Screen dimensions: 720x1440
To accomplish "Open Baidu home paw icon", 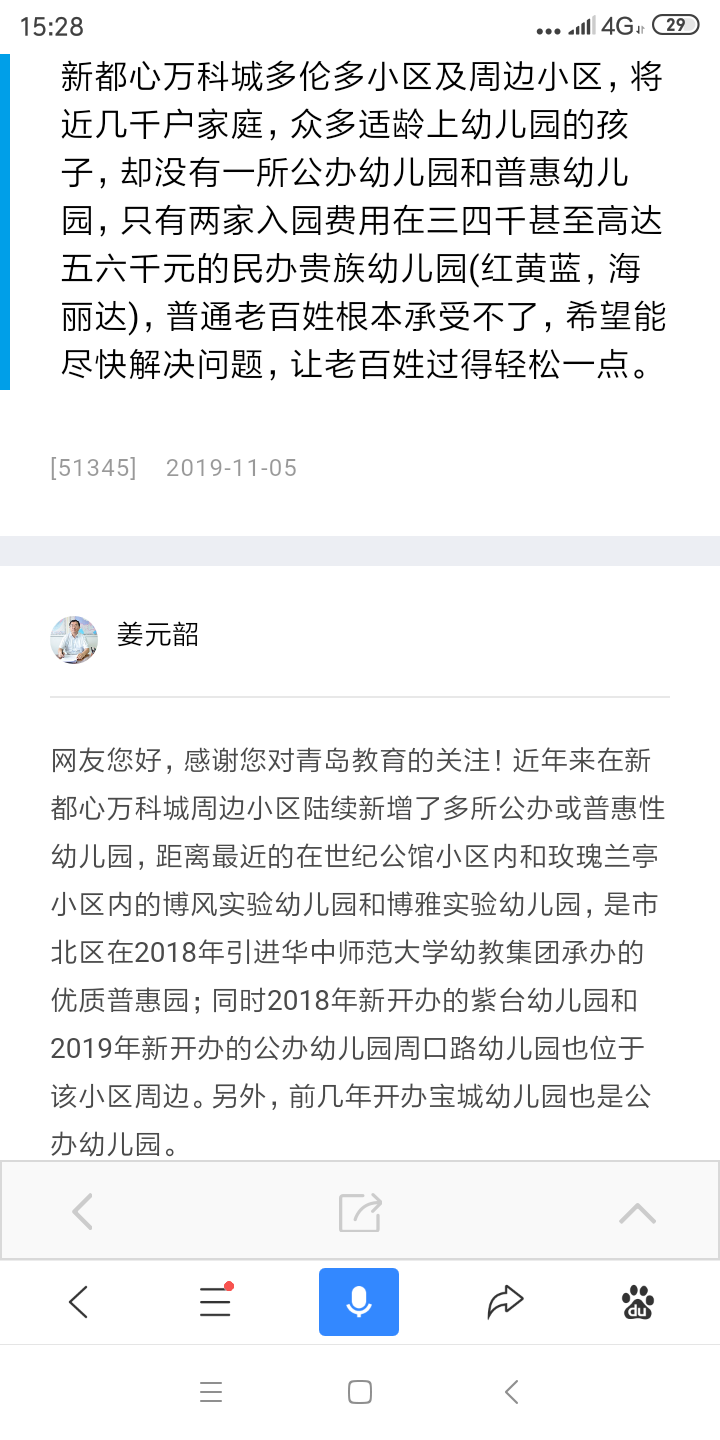I will [637, 1302].
